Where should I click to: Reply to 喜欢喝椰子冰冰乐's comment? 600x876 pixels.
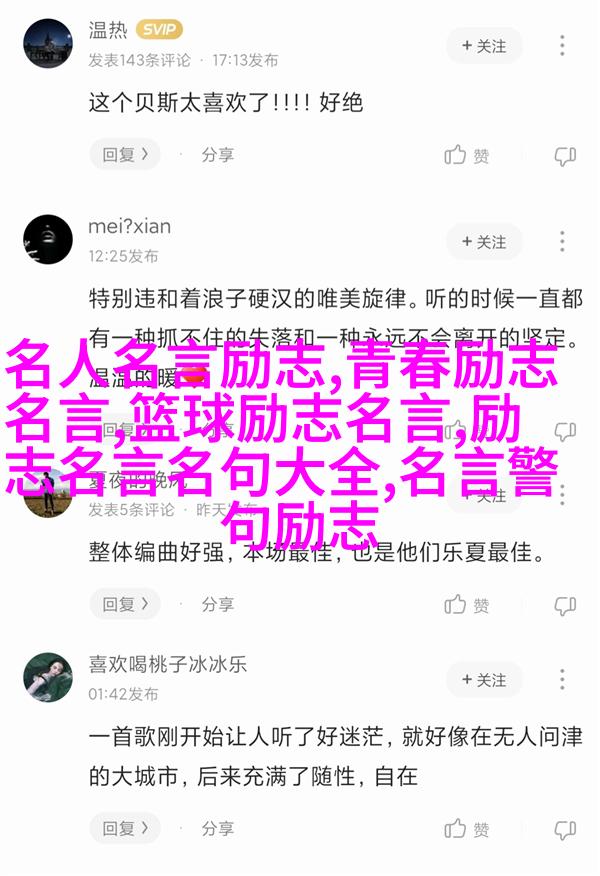click(125, 829)
